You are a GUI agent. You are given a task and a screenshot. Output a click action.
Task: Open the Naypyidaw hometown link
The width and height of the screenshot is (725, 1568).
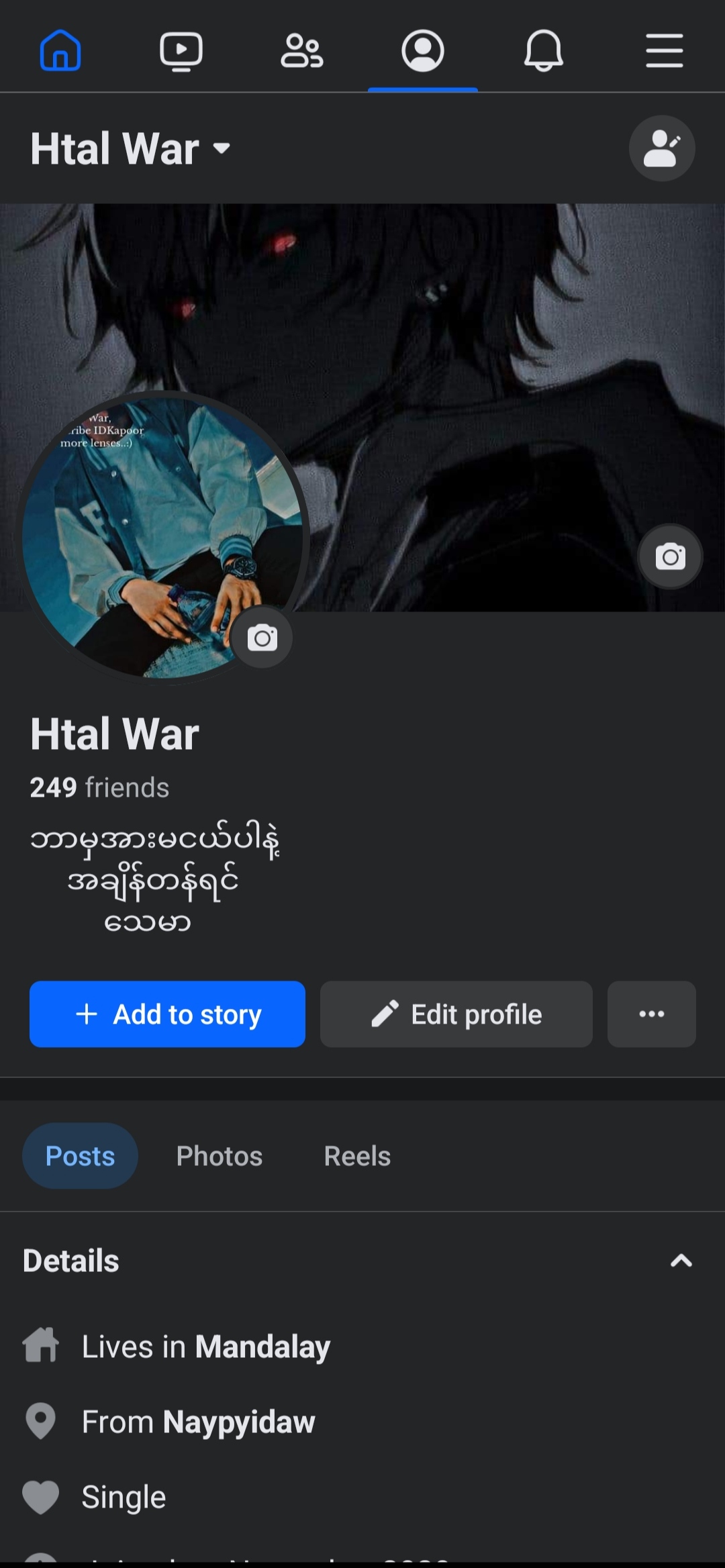coord(238,1422)
